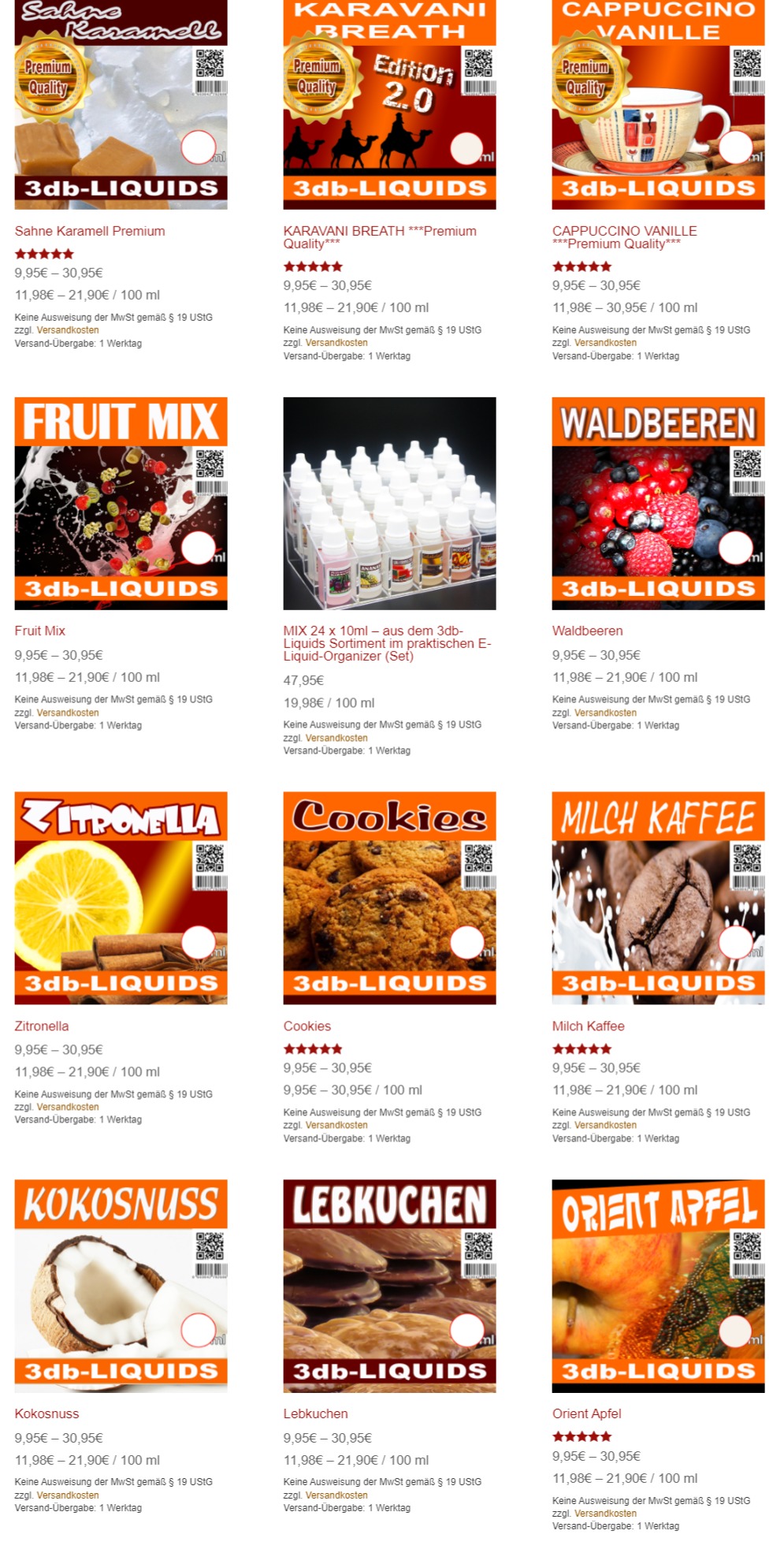
Task: Follow Versandkosten link under Orient Apfel
Action: 605,1513
